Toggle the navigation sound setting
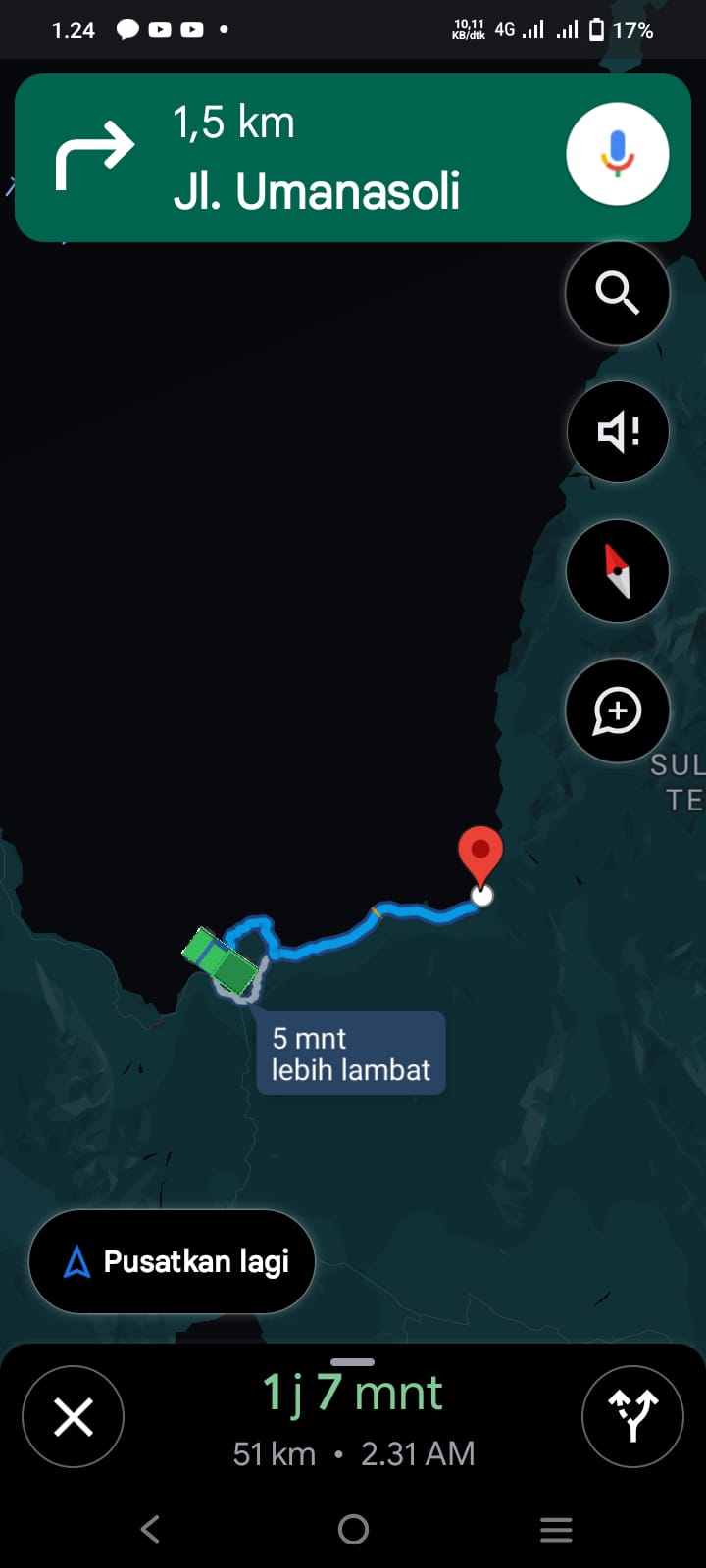Image resolution: width=706 pixels, height=1568 pixels. pos(618,431)
